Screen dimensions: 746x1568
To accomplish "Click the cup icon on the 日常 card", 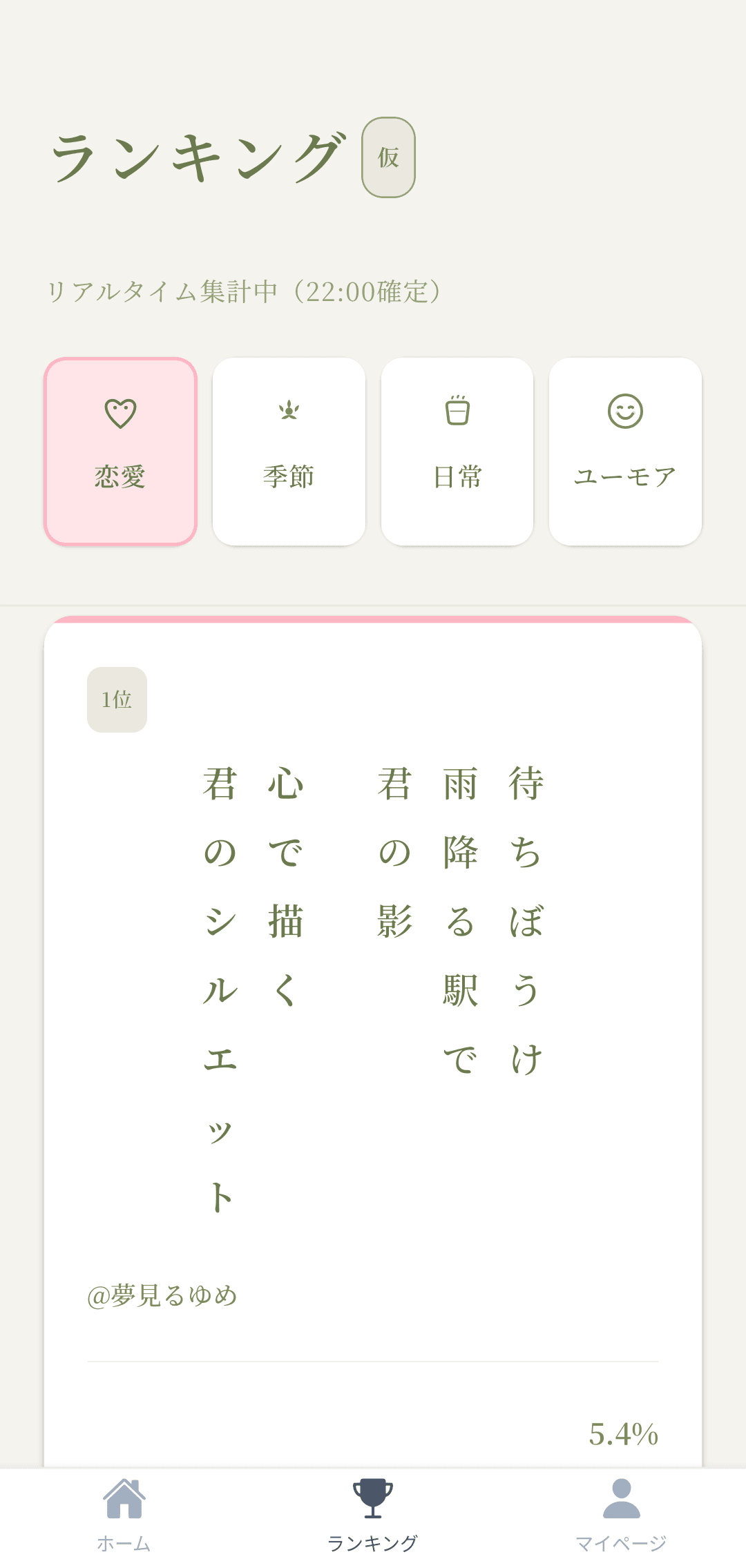I will coord(457,412).
